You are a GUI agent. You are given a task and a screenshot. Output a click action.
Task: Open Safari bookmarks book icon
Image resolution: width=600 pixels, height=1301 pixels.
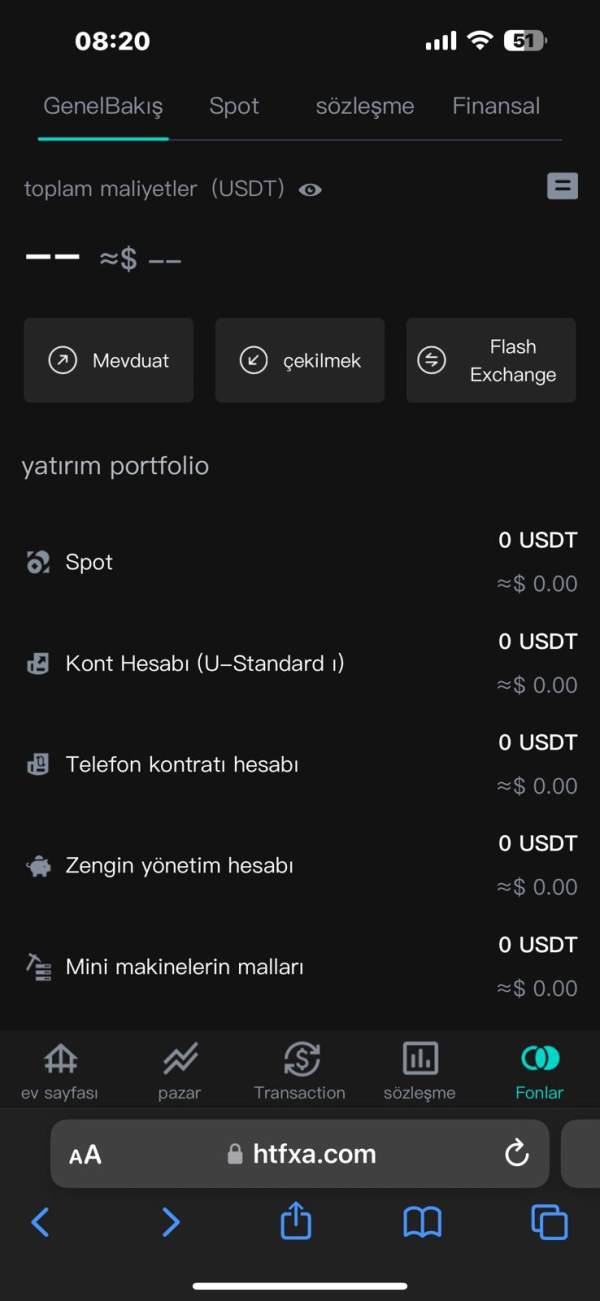tap(422, 1222)
